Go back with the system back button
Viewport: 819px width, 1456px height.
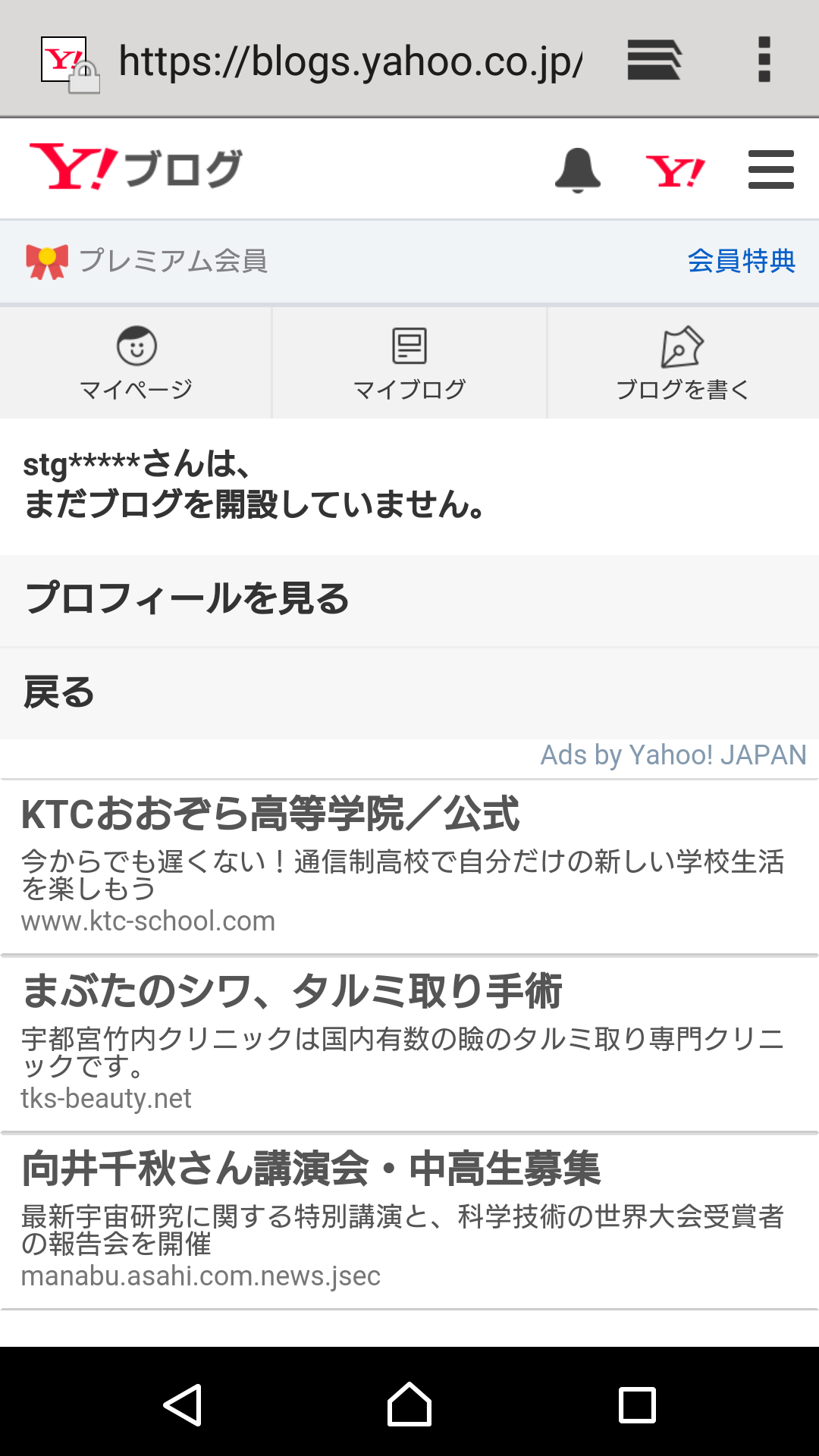183,1404
